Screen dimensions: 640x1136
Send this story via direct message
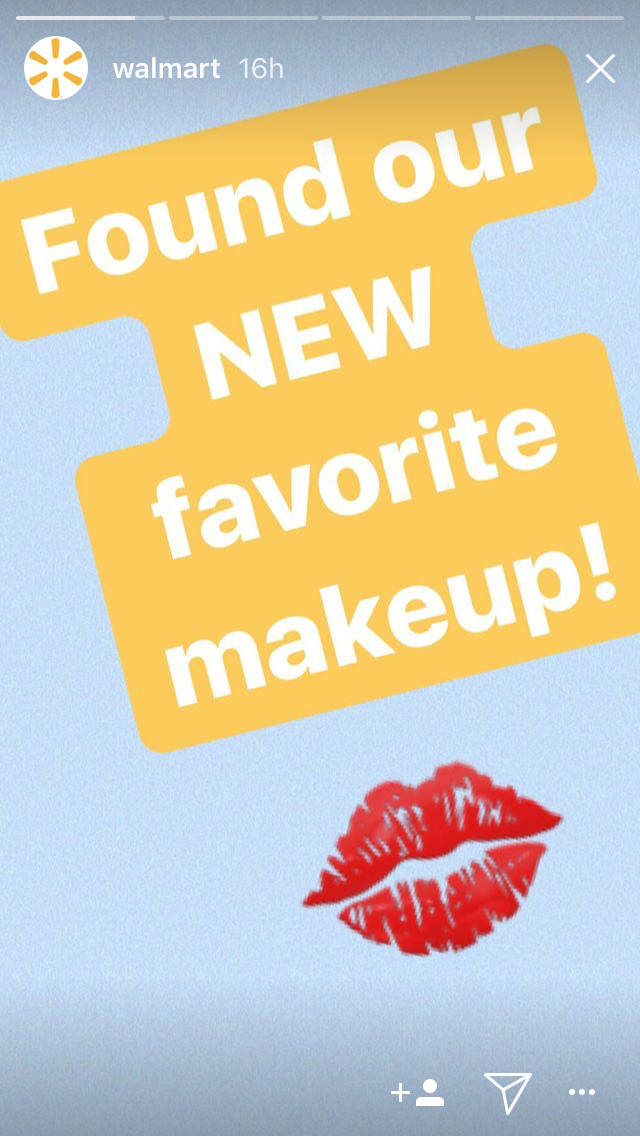[x=507, y=1093]
